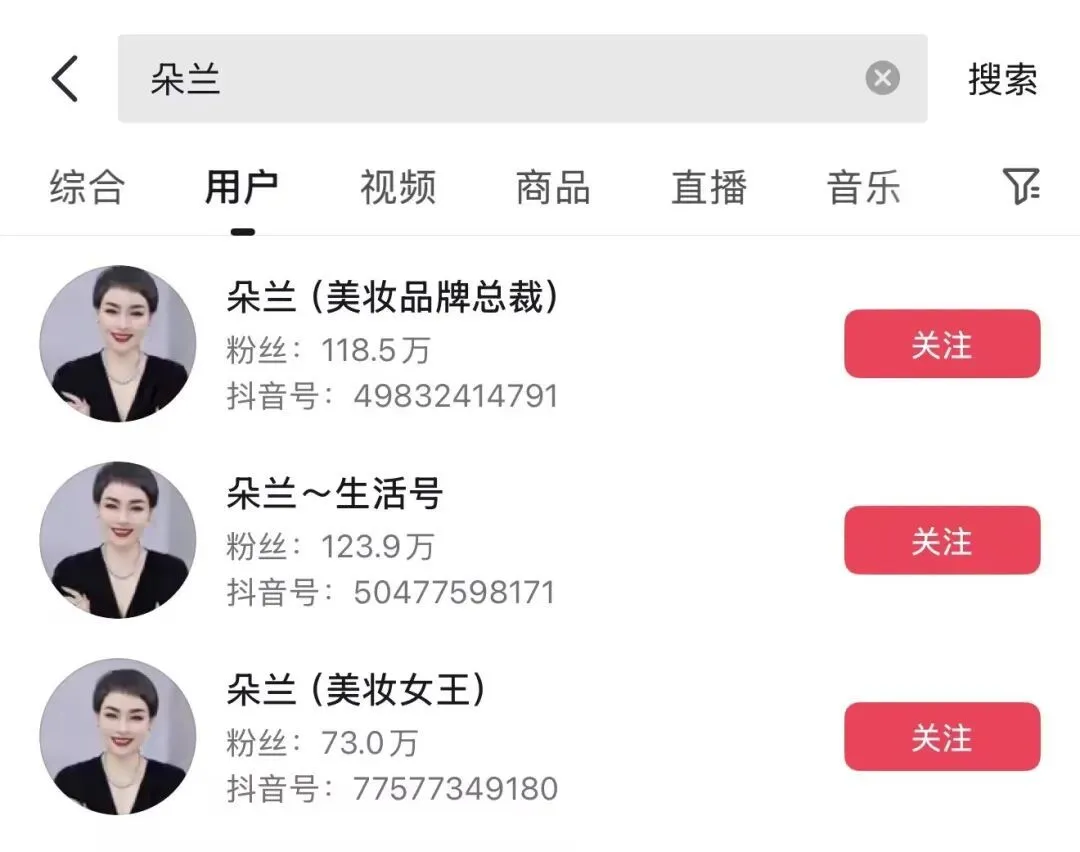The image size is (1080, 852).
Task: Open the profile of 朵兰 (美妆女王)
Action: point(356,690)
